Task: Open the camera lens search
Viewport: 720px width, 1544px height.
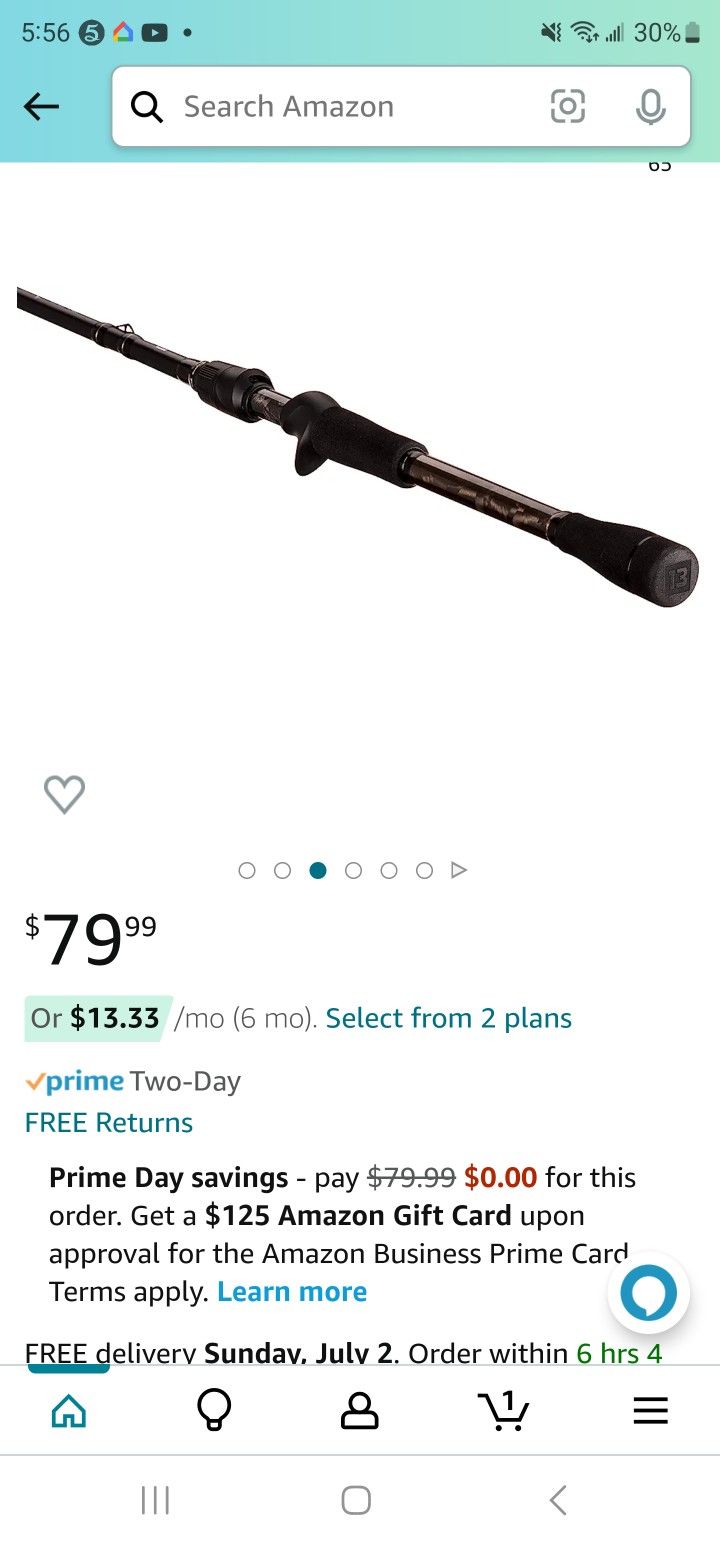Action: pos(567,107)
